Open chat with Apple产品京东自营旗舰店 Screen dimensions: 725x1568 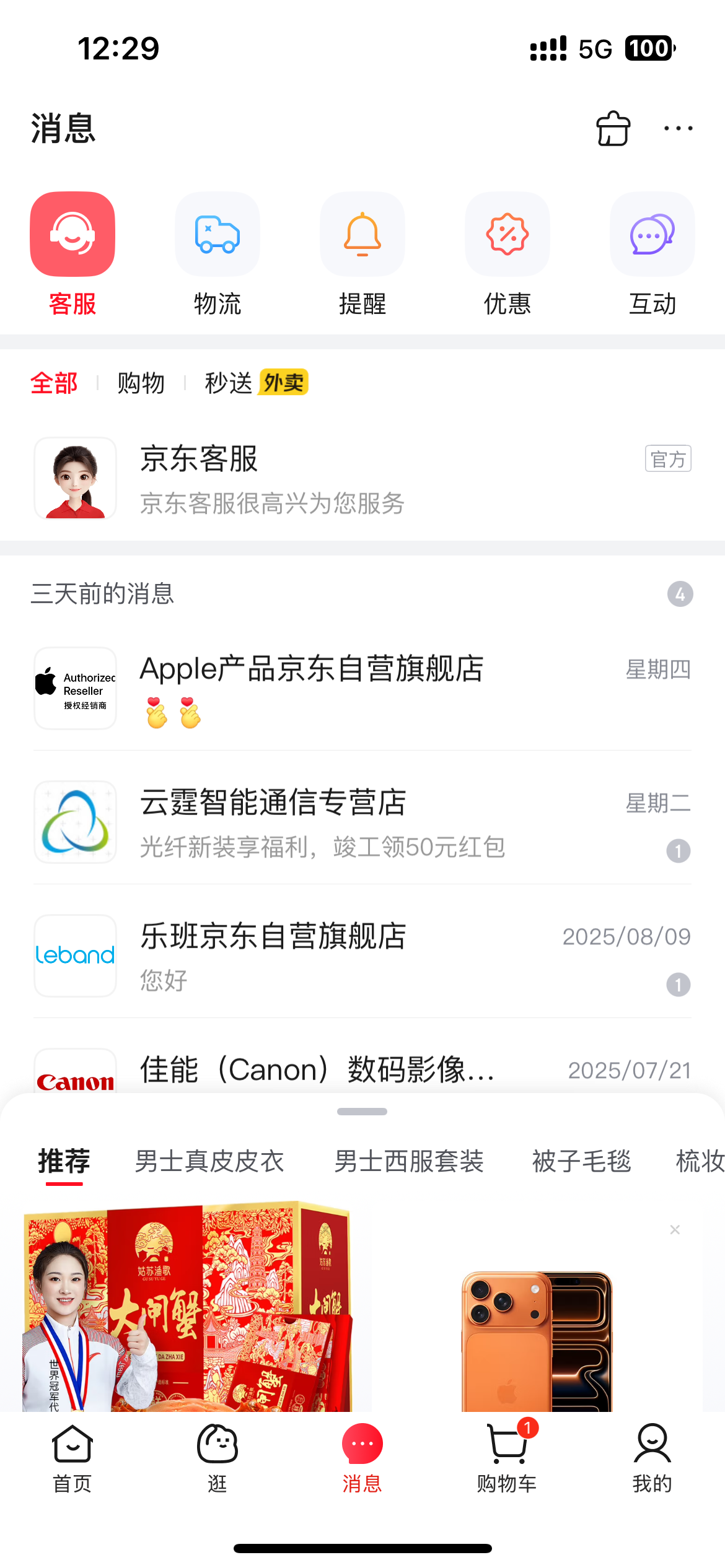[x=362, y=689]
